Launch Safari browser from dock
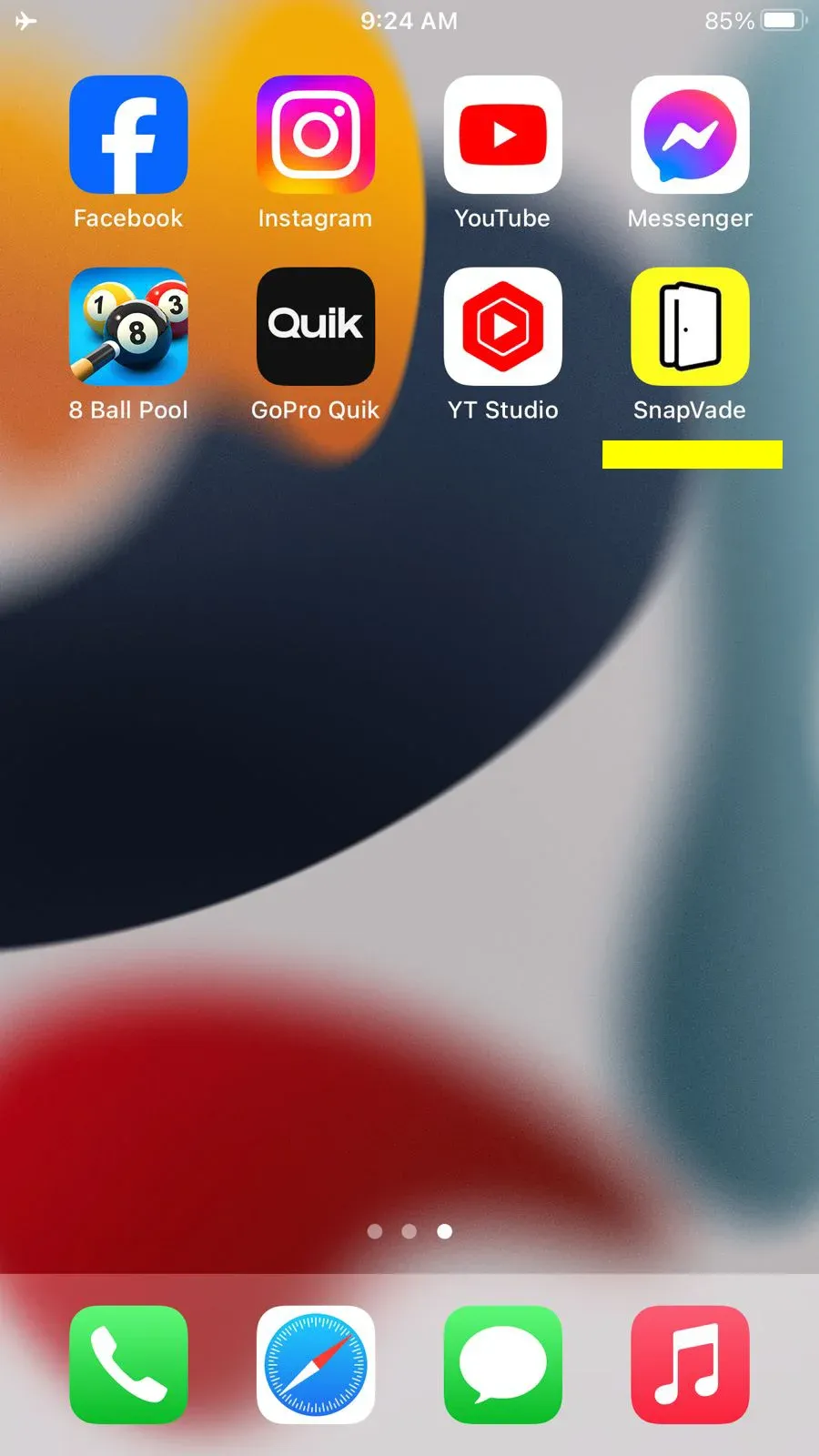Screen dimensions: 819x1456 click(315, 1364)
